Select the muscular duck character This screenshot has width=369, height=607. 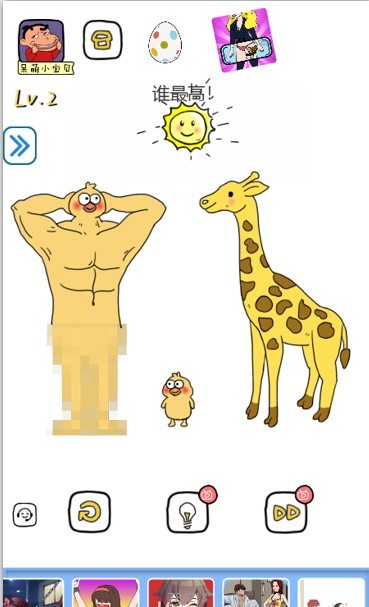point(88,308)
